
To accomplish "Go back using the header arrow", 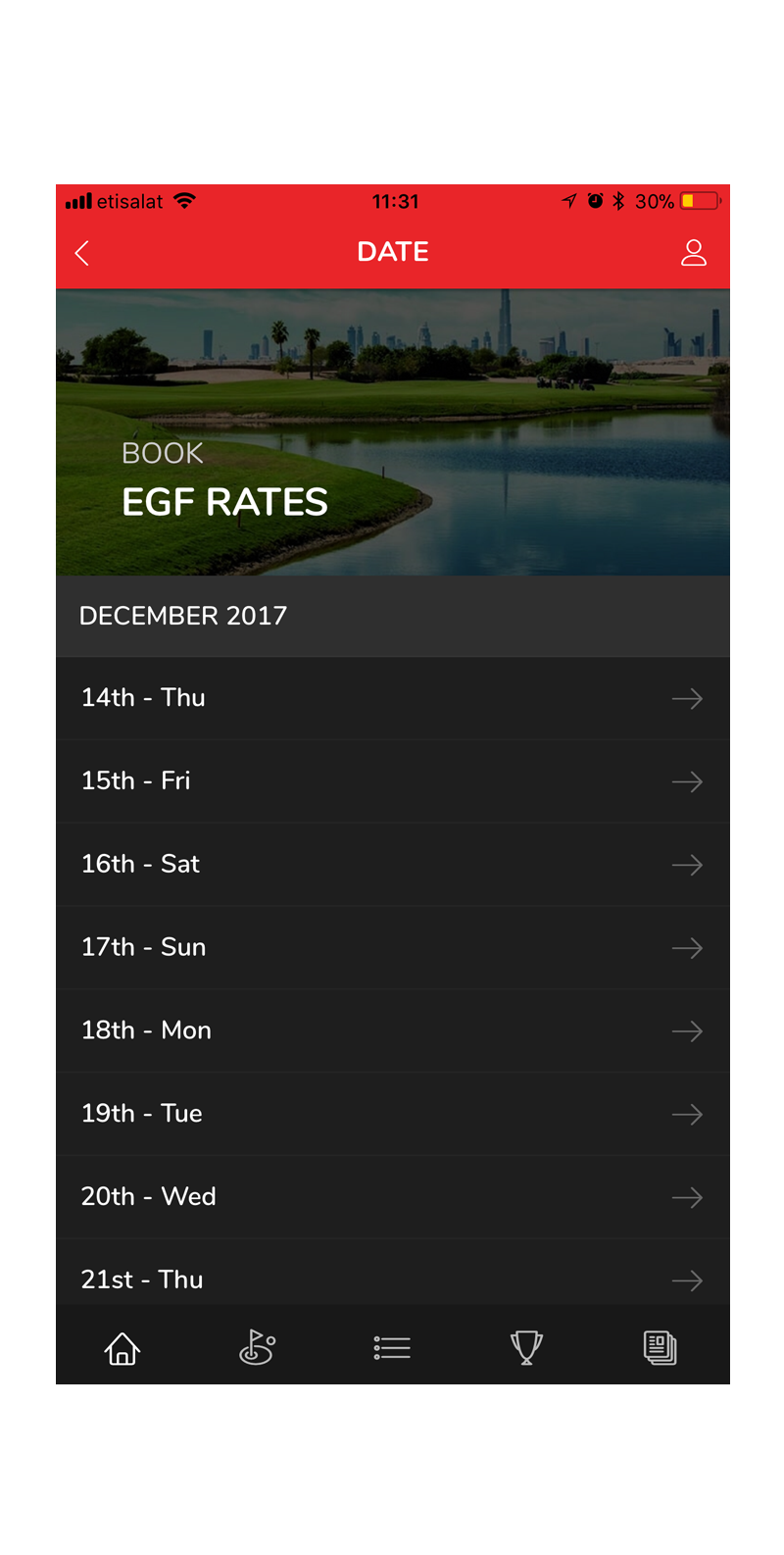I will tap(82, 253).
